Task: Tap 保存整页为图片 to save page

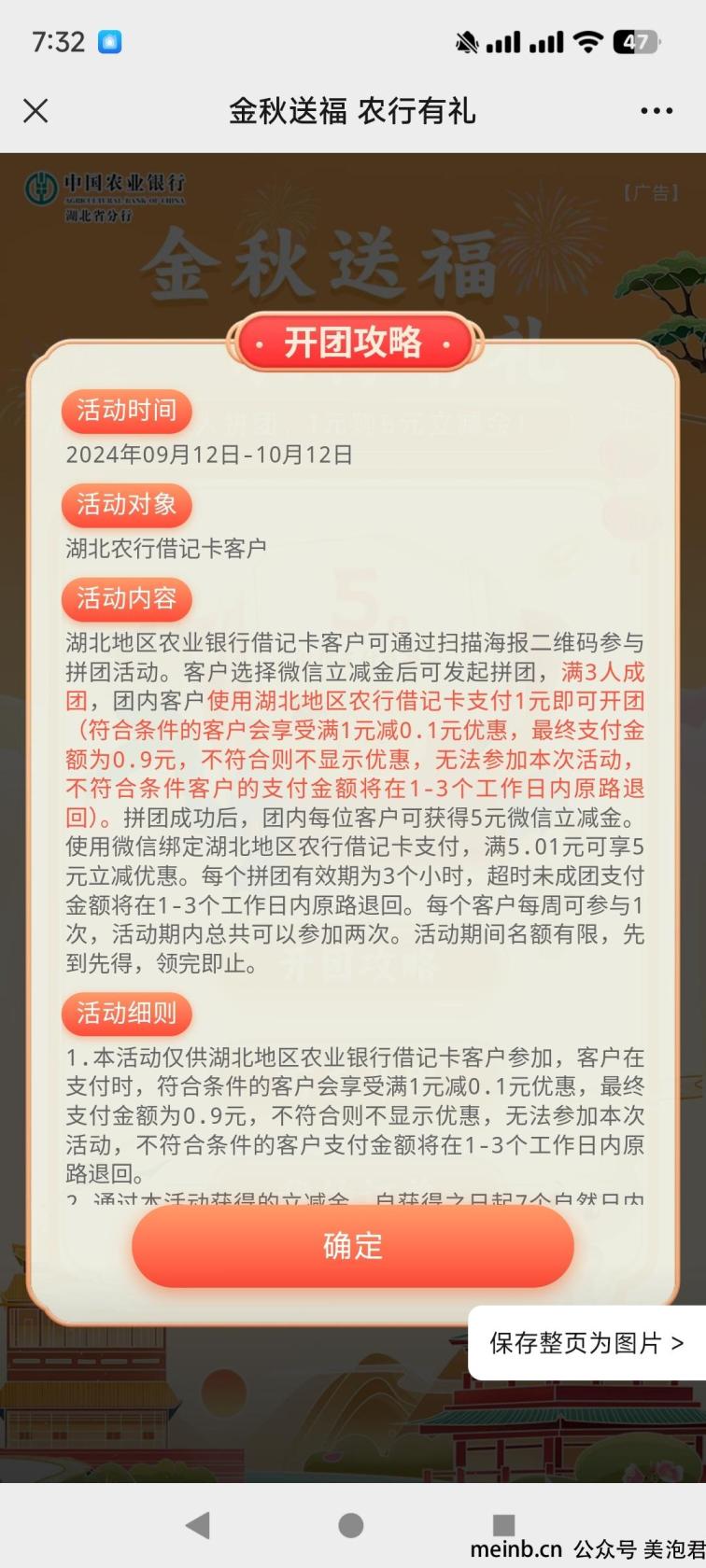Action: [x=586, y=1342]
